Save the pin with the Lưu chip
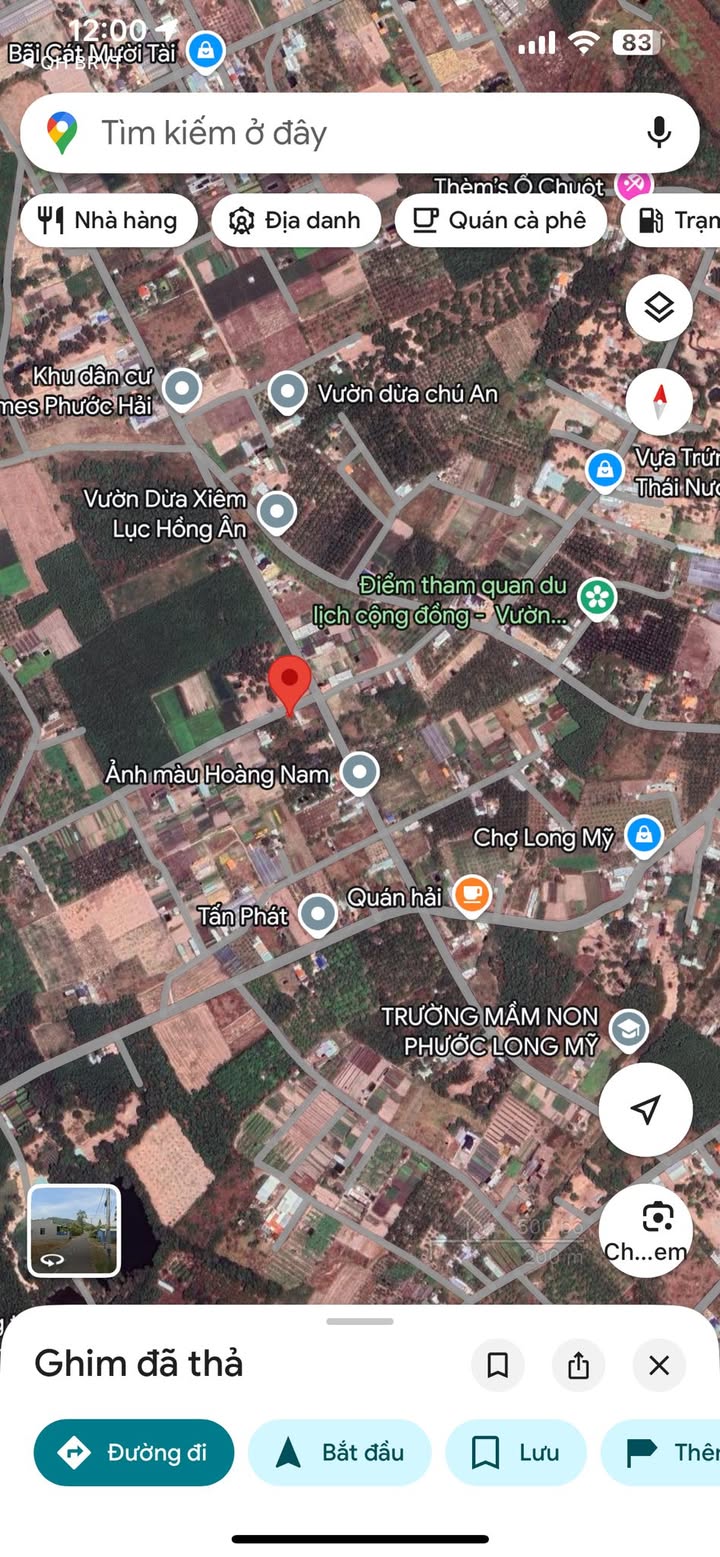Viewport: 720px width, 1557px height. (x=515, y=1452)
